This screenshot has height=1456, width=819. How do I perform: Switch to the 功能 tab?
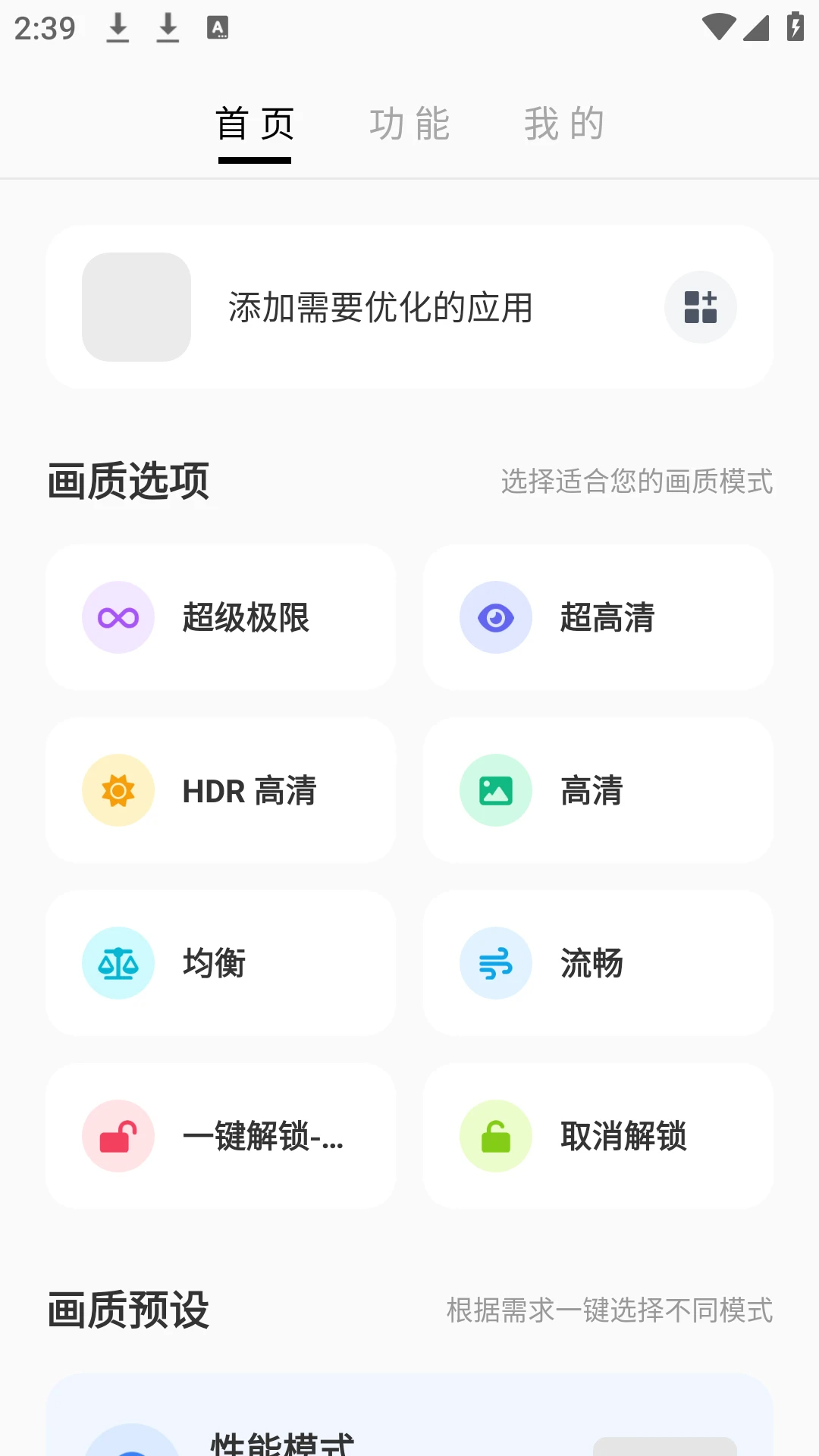coord(409,124)
